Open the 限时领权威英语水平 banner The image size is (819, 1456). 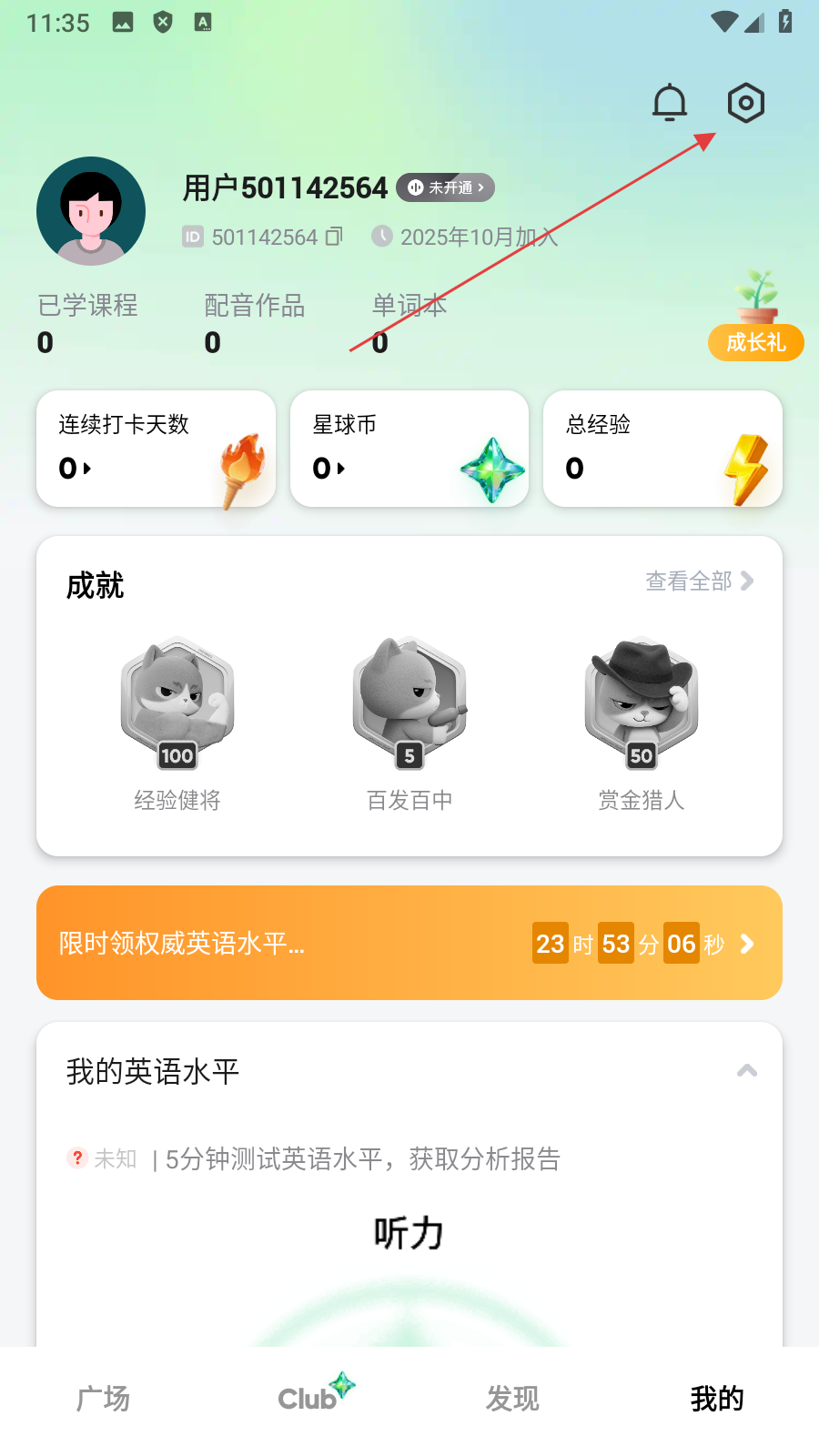409,943
